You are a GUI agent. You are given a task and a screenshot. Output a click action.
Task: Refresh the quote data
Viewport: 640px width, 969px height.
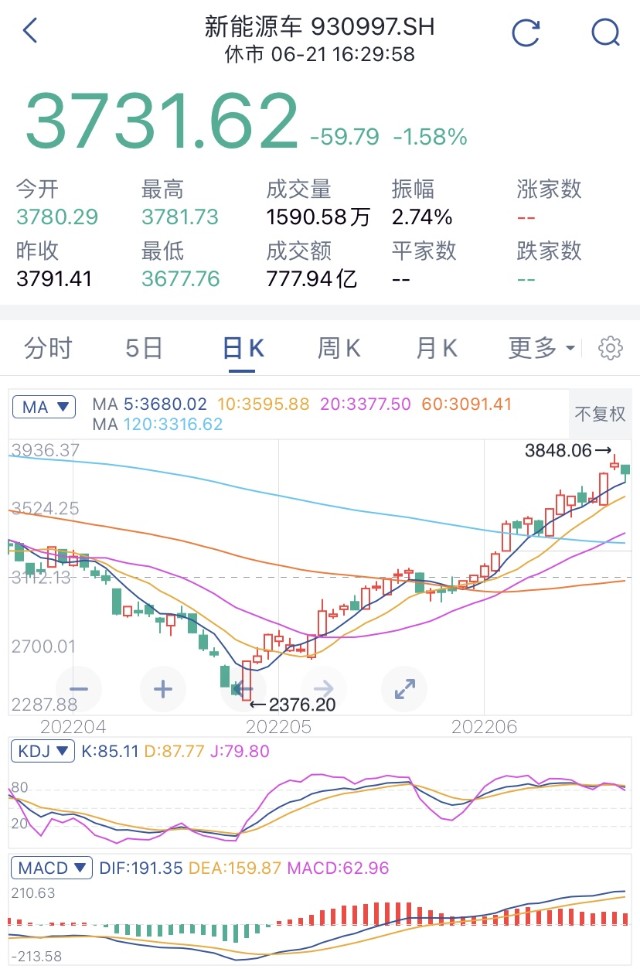tap(526, 32)
